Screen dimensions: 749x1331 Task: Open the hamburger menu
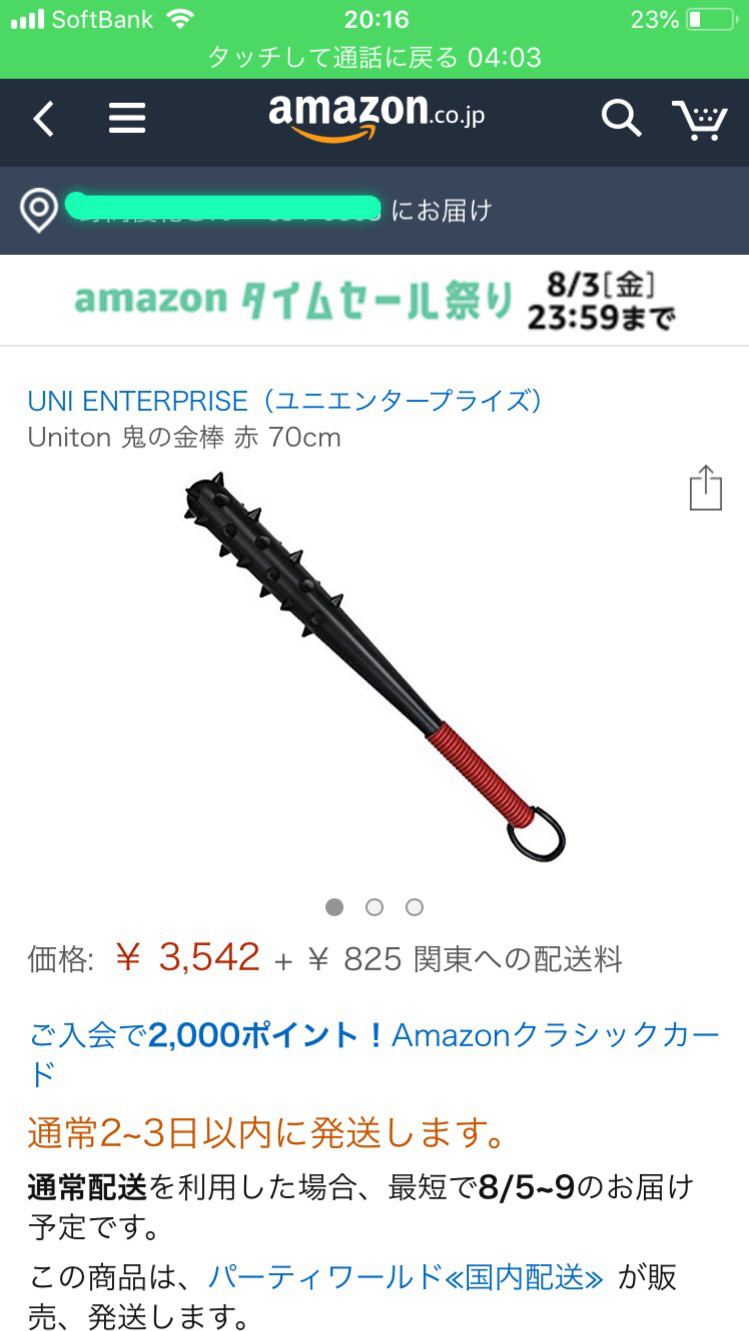127,120
